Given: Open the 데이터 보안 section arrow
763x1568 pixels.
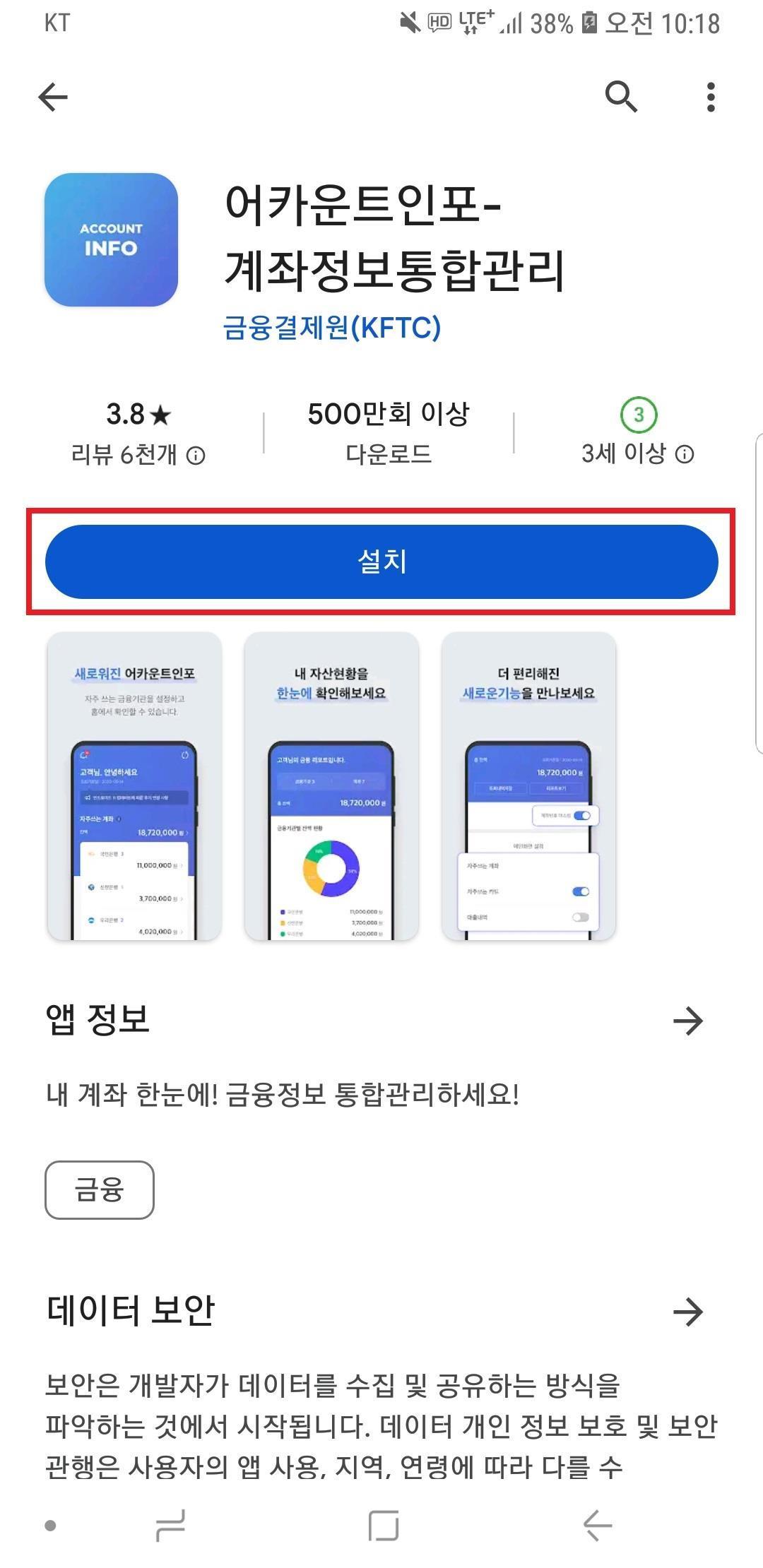Looking at the screenshot, I should pos(688,1312).
